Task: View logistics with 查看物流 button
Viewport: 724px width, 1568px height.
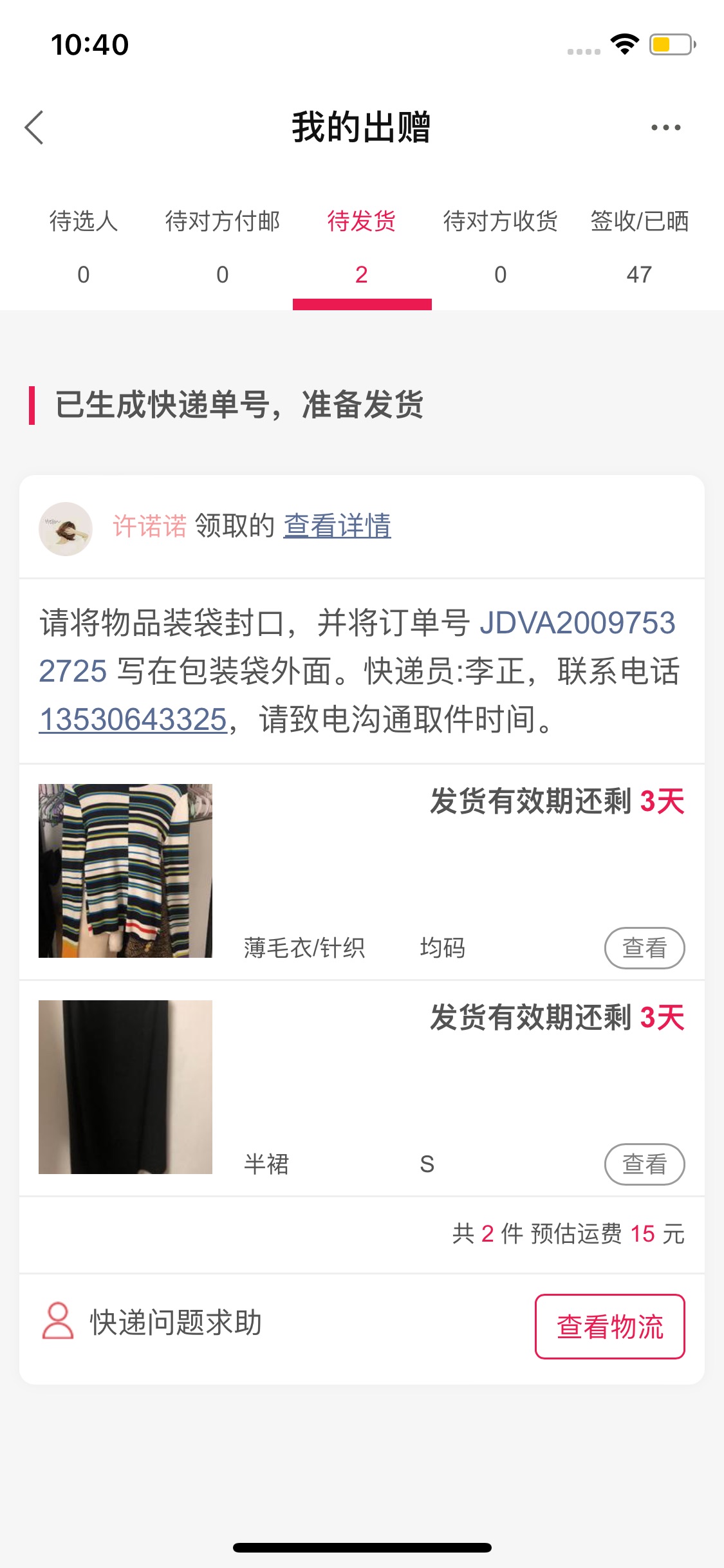Action: (610, 1327)
